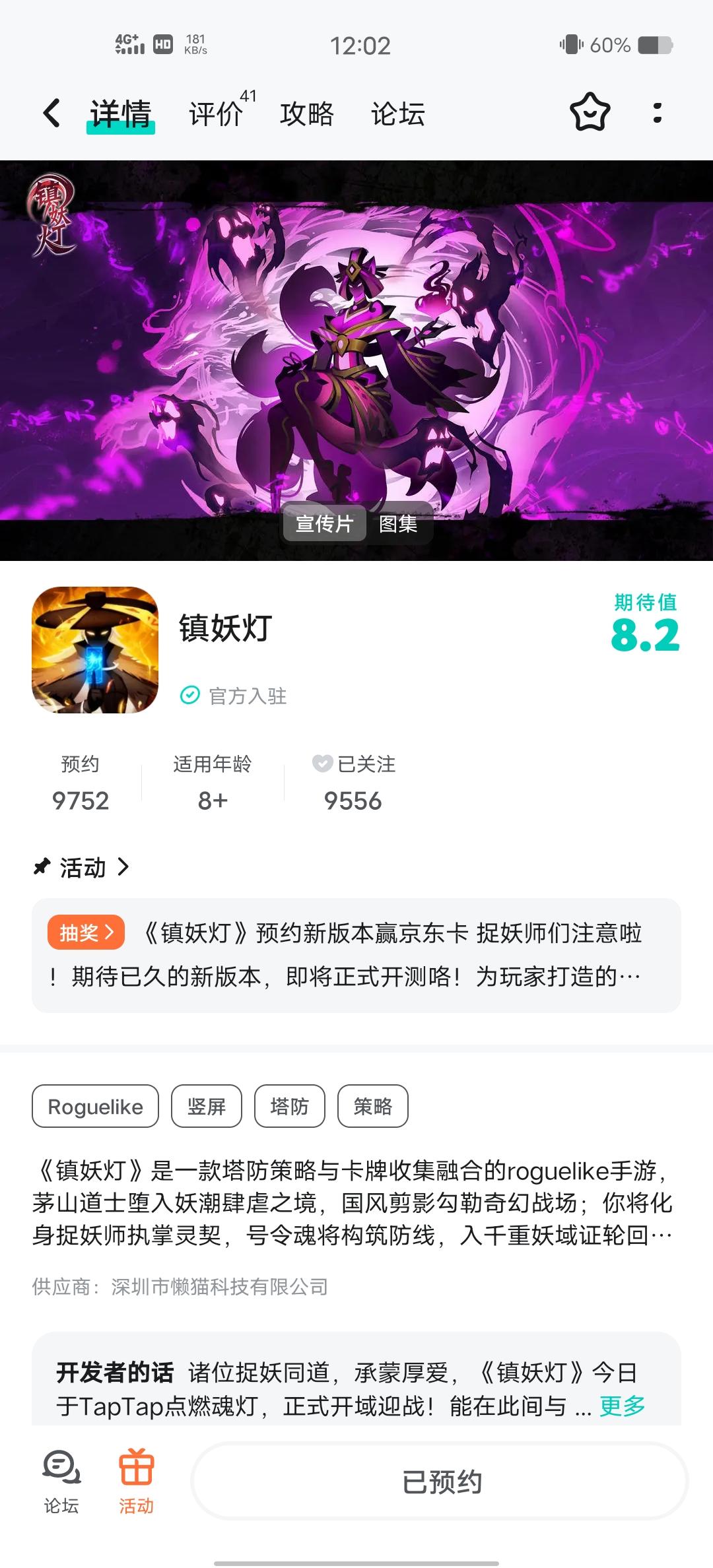Switch banner to 图集 view
The width and height of the screenshot is (713, 1568).
[x=400, y=523]
